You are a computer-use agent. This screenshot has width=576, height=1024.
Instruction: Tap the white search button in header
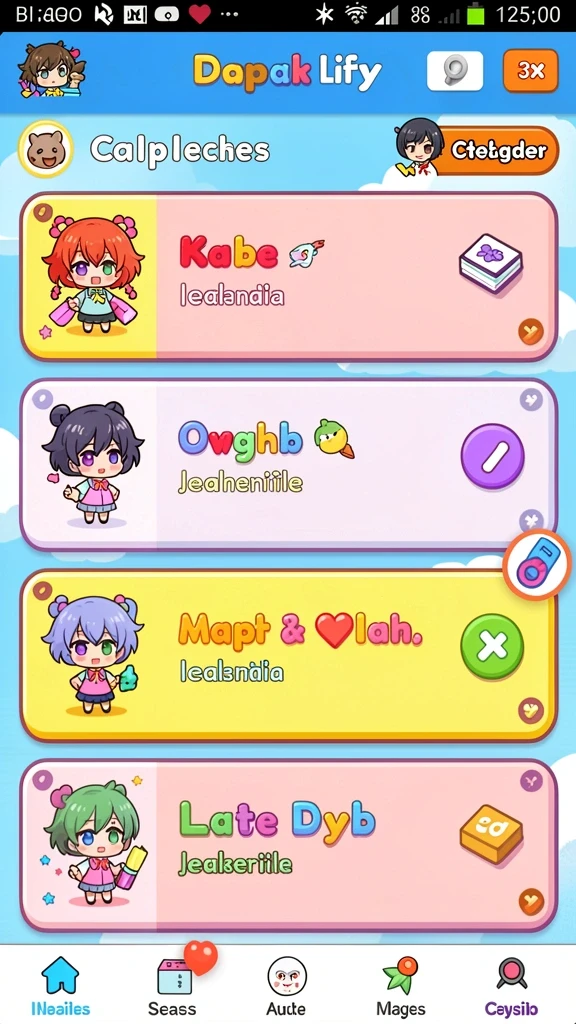455,71
